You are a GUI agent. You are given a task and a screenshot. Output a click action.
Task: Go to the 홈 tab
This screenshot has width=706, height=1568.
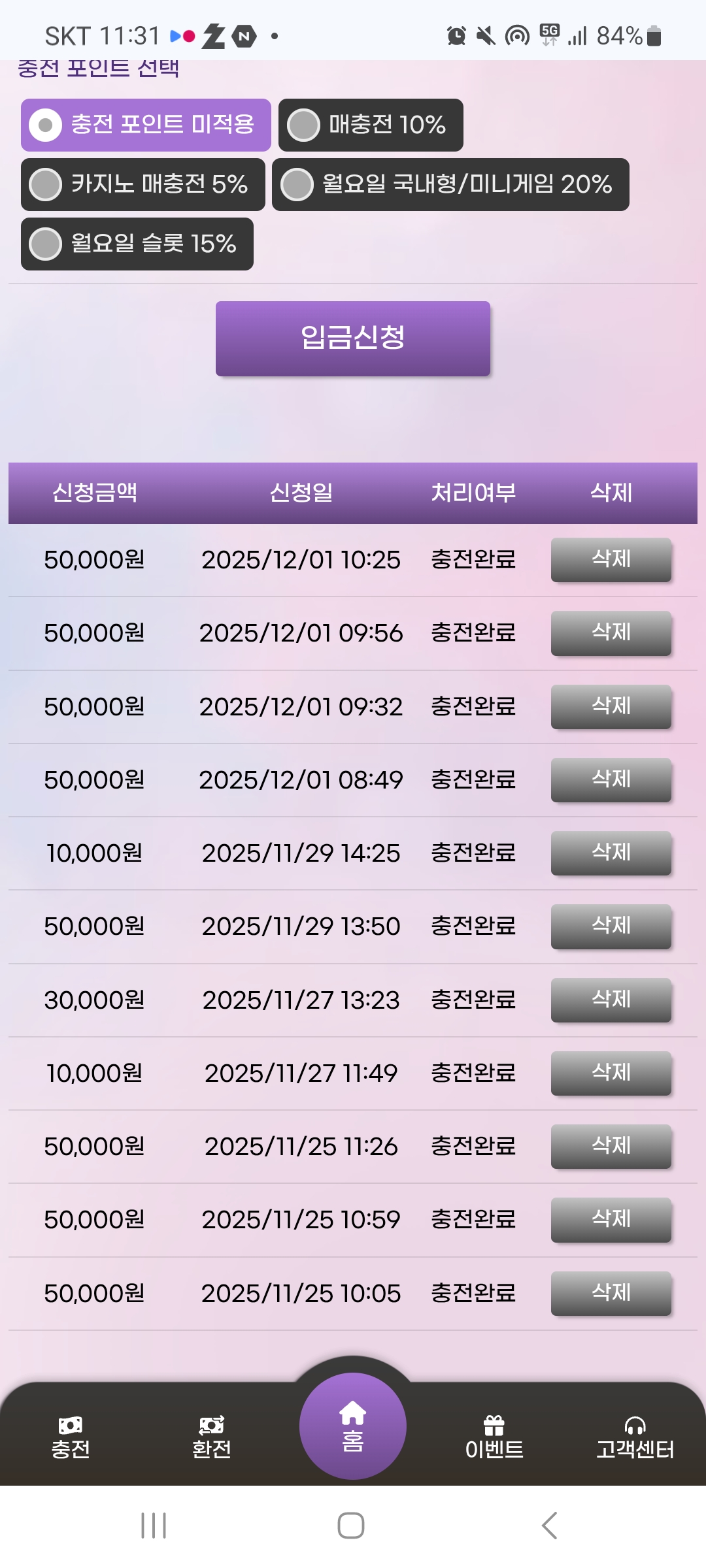click(x=352, y=1426)
